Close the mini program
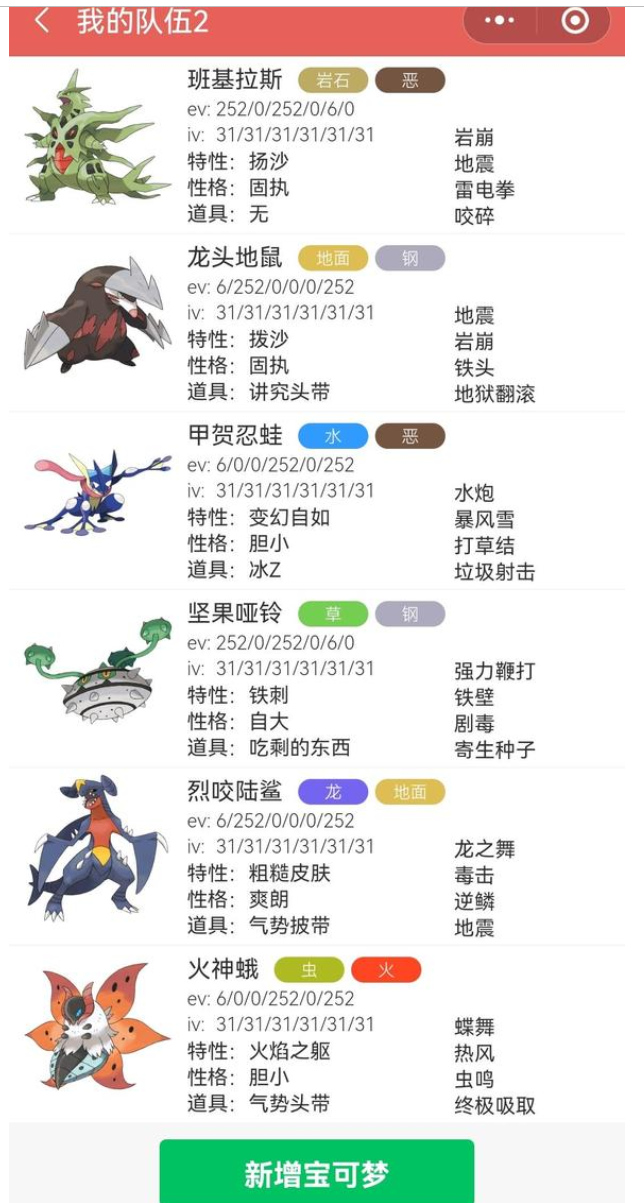The width and height of the screenshot is (644, 1203). [x=574, y=21]
